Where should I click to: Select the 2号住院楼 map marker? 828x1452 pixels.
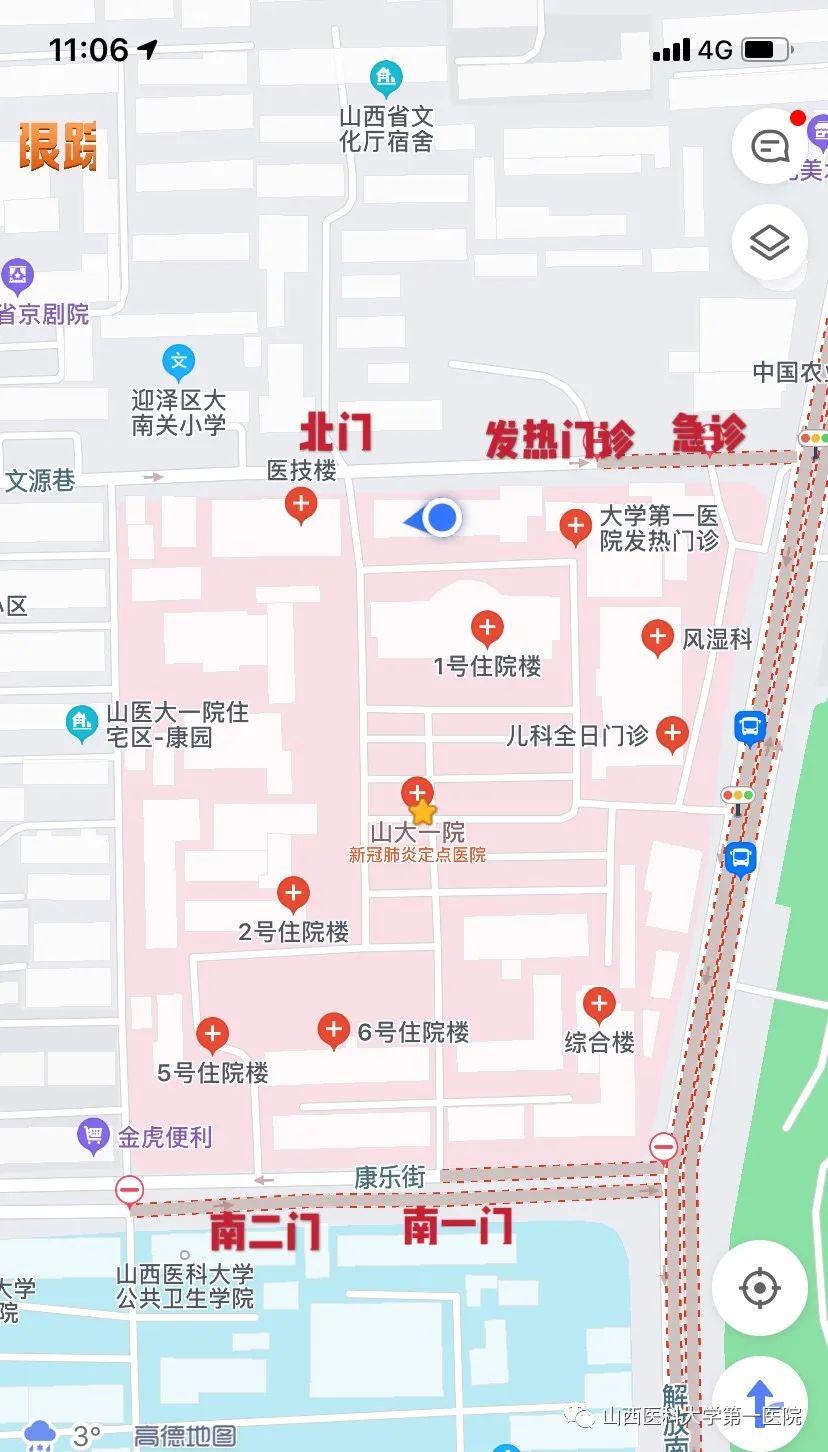click(x=293, y=893)
